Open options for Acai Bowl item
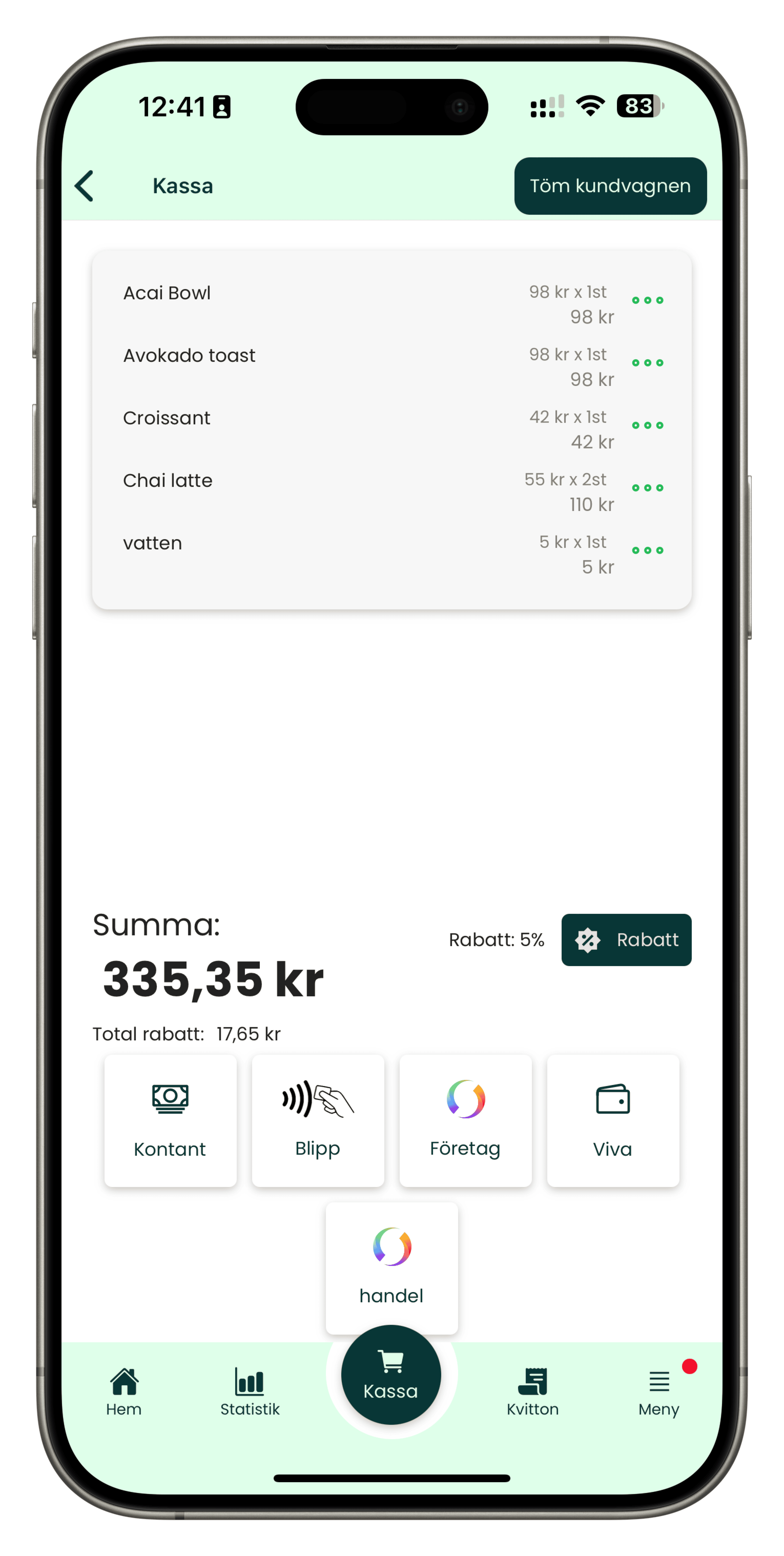 coord(647,300)
